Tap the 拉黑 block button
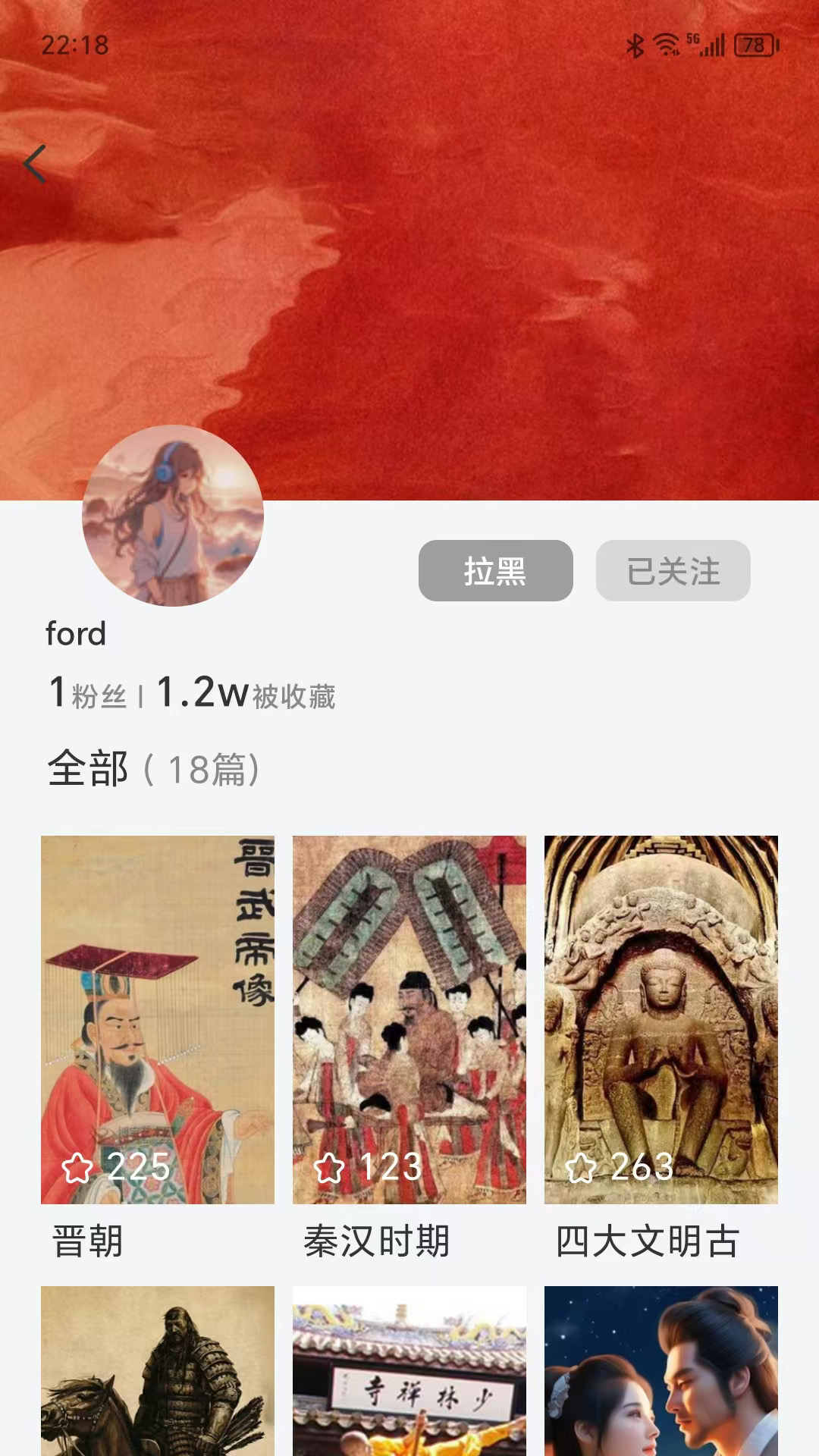Viewport: 819px width, 1456px height. (x=495, y=571)
